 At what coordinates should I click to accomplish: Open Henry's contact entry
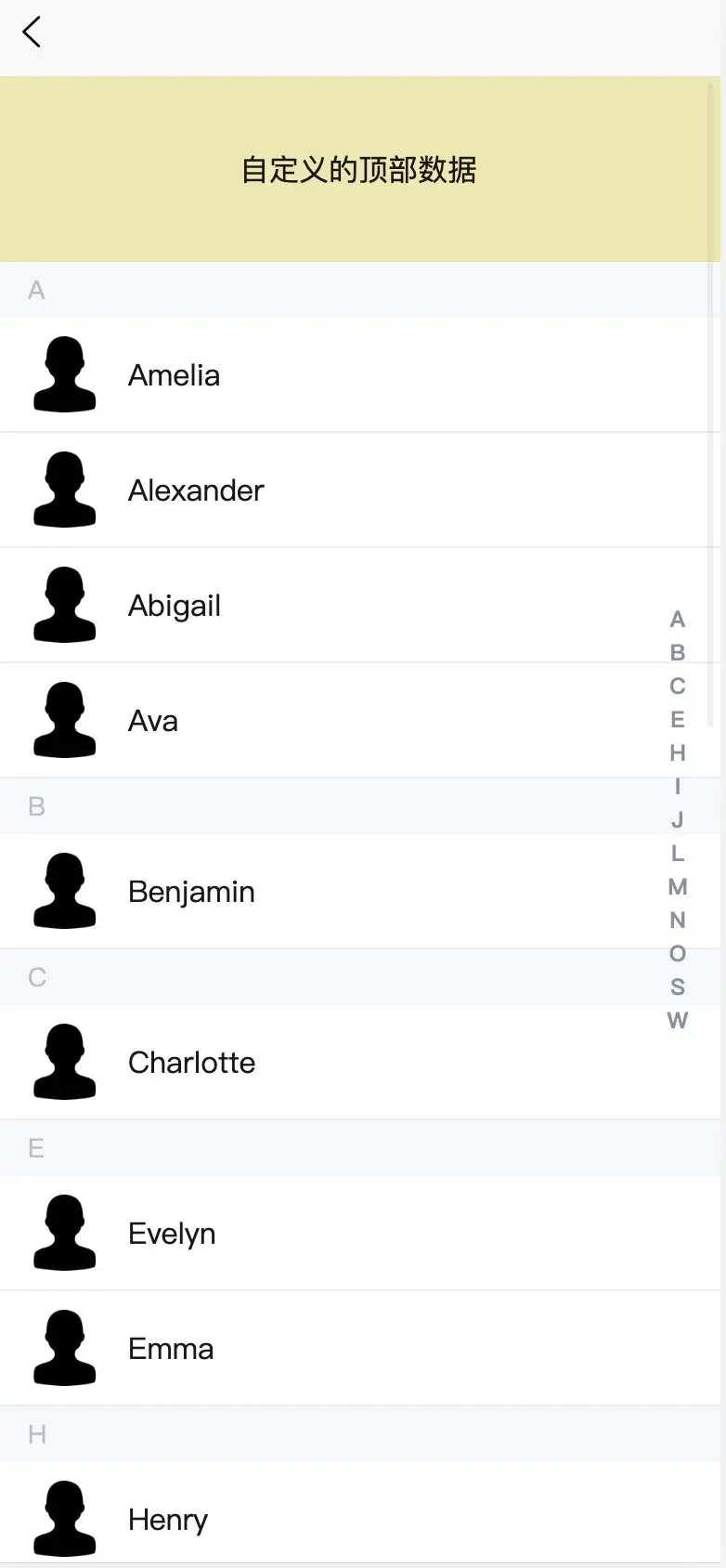[360, 1520]
